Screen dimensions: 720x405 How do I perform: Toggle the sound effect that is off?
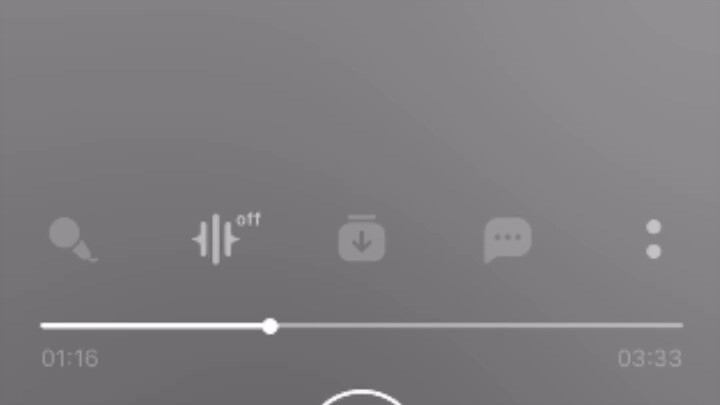[218, 240]
